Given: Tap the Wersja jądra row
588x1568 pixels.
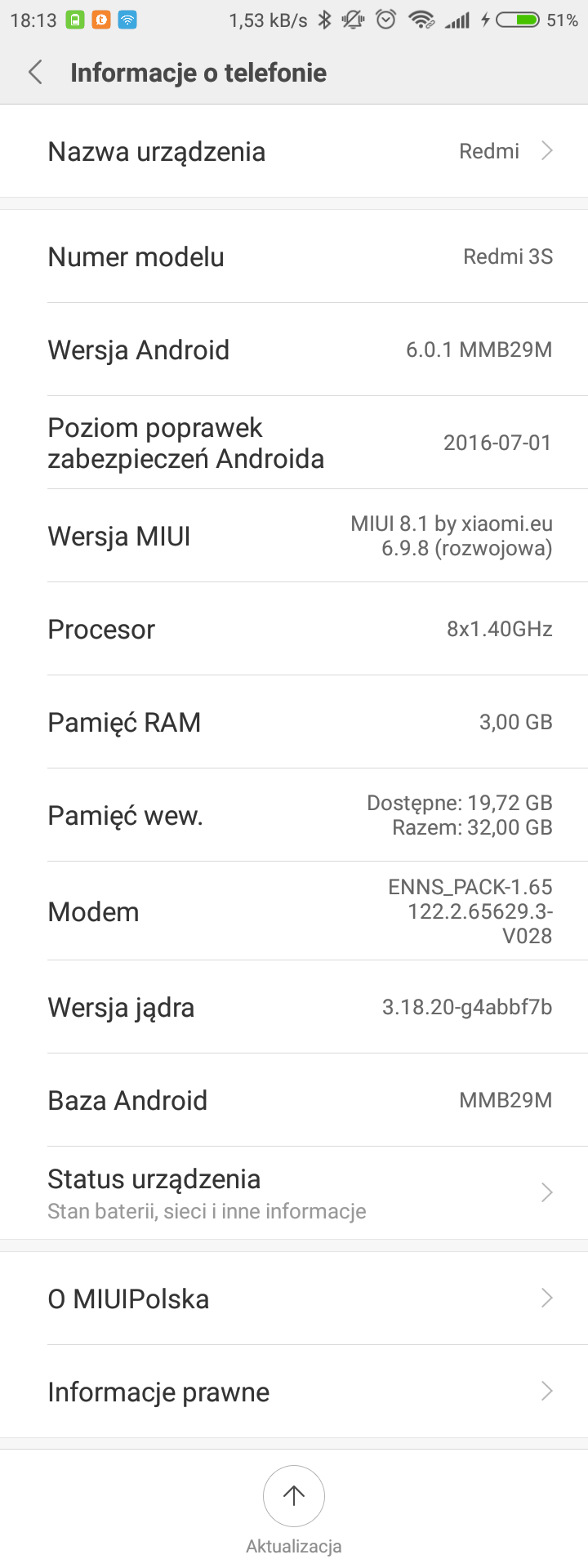Looking at the screenshot, I should pyautogui.click(x=294, y=1007).
